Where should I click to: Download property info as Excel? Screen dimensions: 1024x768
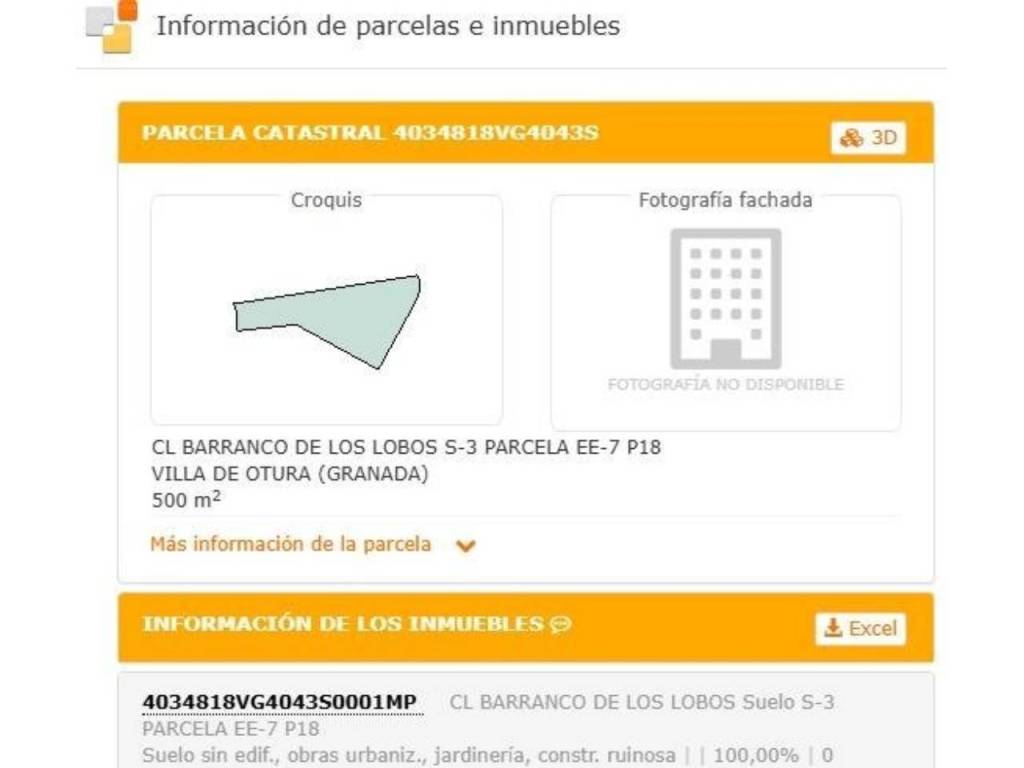coord(860,628)
